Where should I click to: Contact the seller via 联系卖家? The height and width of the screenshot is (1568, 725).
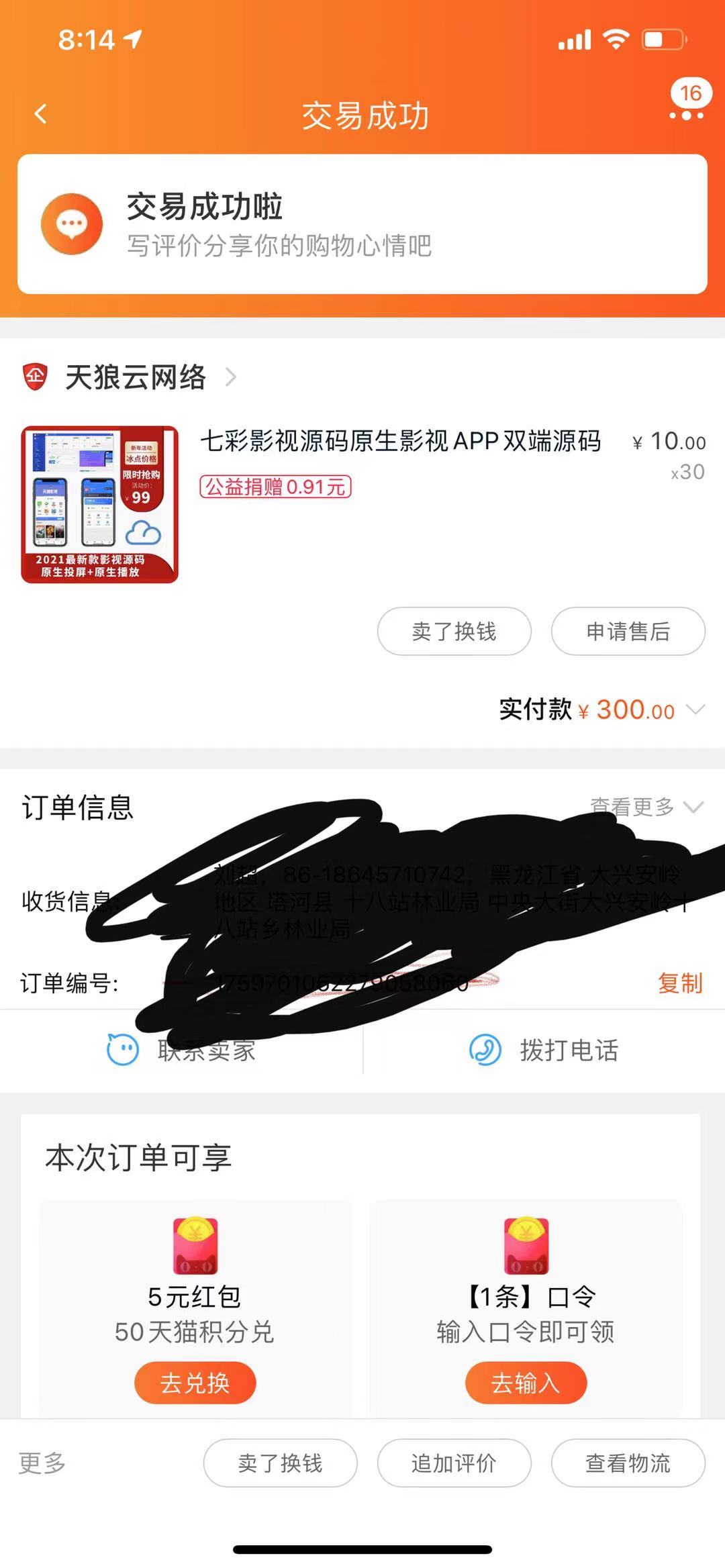(x=181, y=1050)
